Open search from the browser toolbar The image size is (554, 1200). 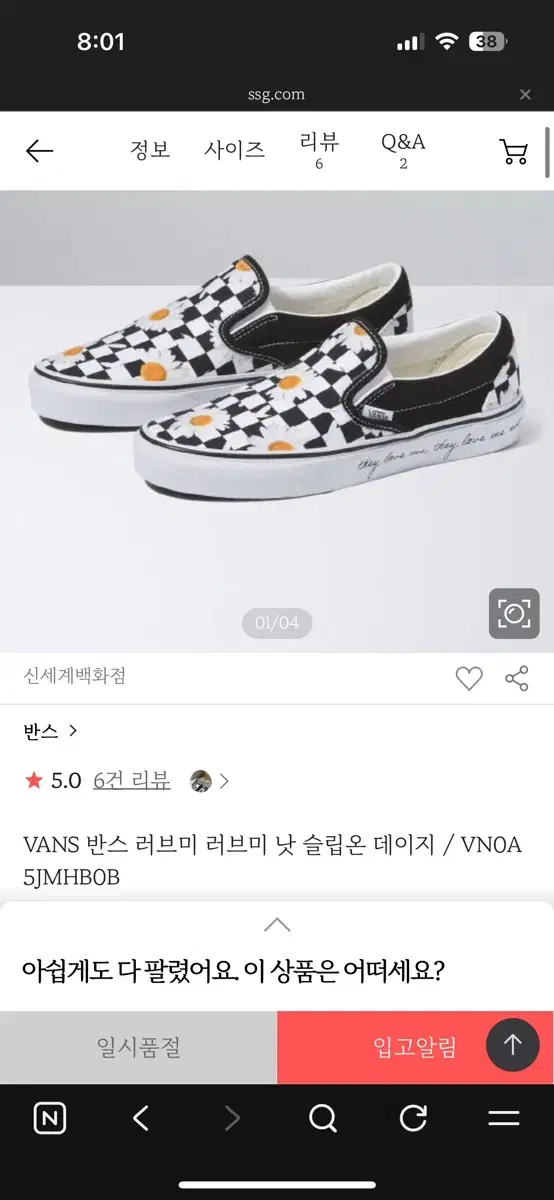click(x=323, y=1118)
